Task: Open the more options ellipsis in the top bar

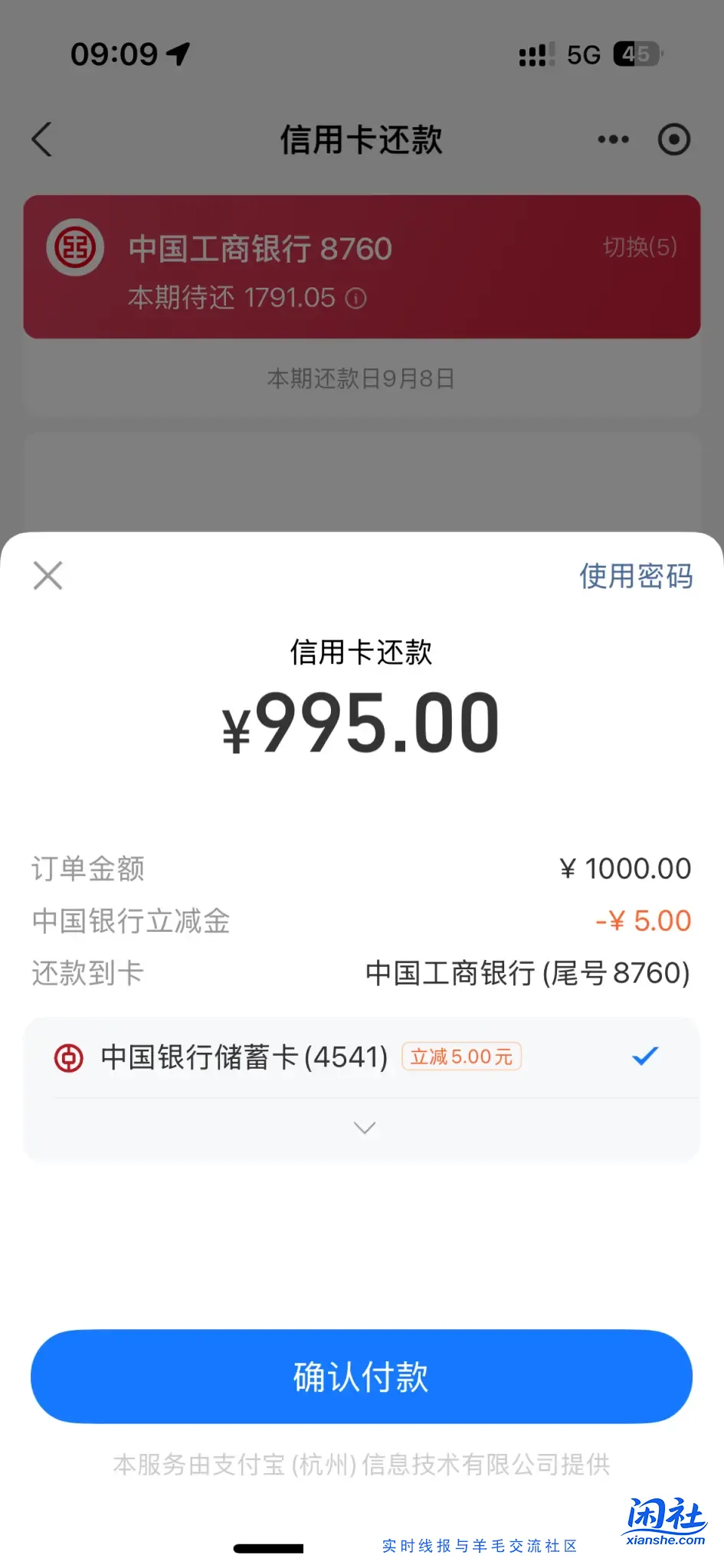Action: (x=612, y=140)
